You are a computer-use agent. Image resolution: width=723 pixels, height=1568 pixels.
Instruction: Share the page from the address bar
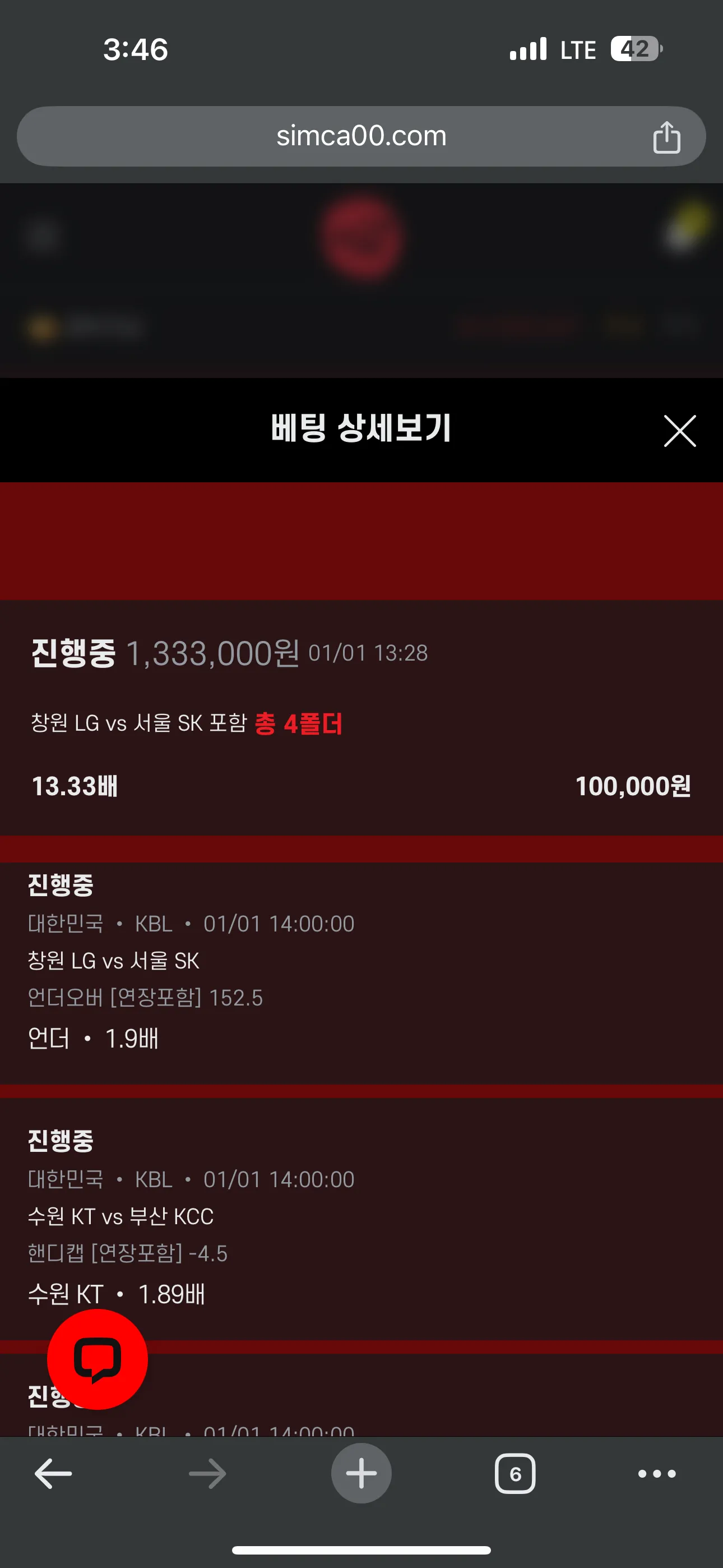click(666, 136)
